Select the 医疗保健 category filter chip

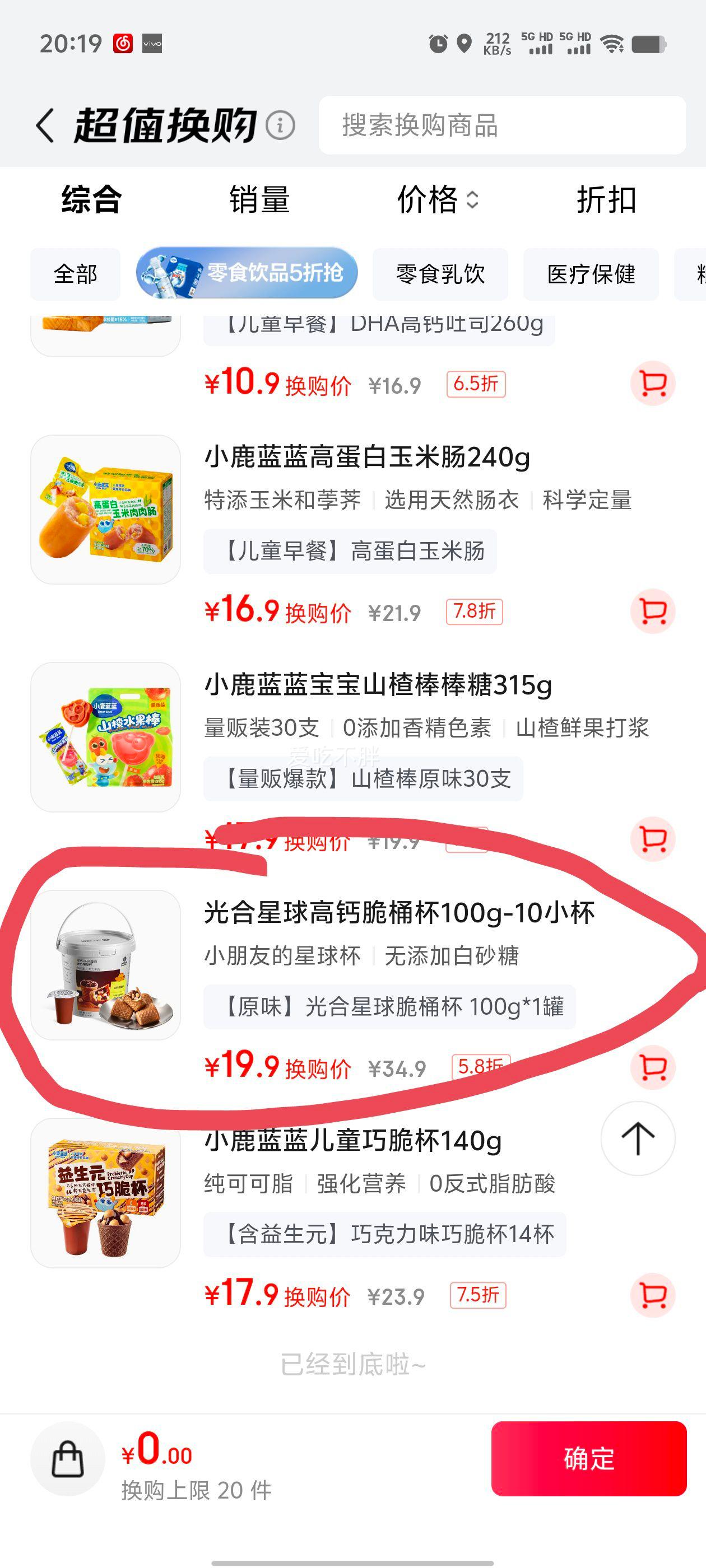(592, 274)
